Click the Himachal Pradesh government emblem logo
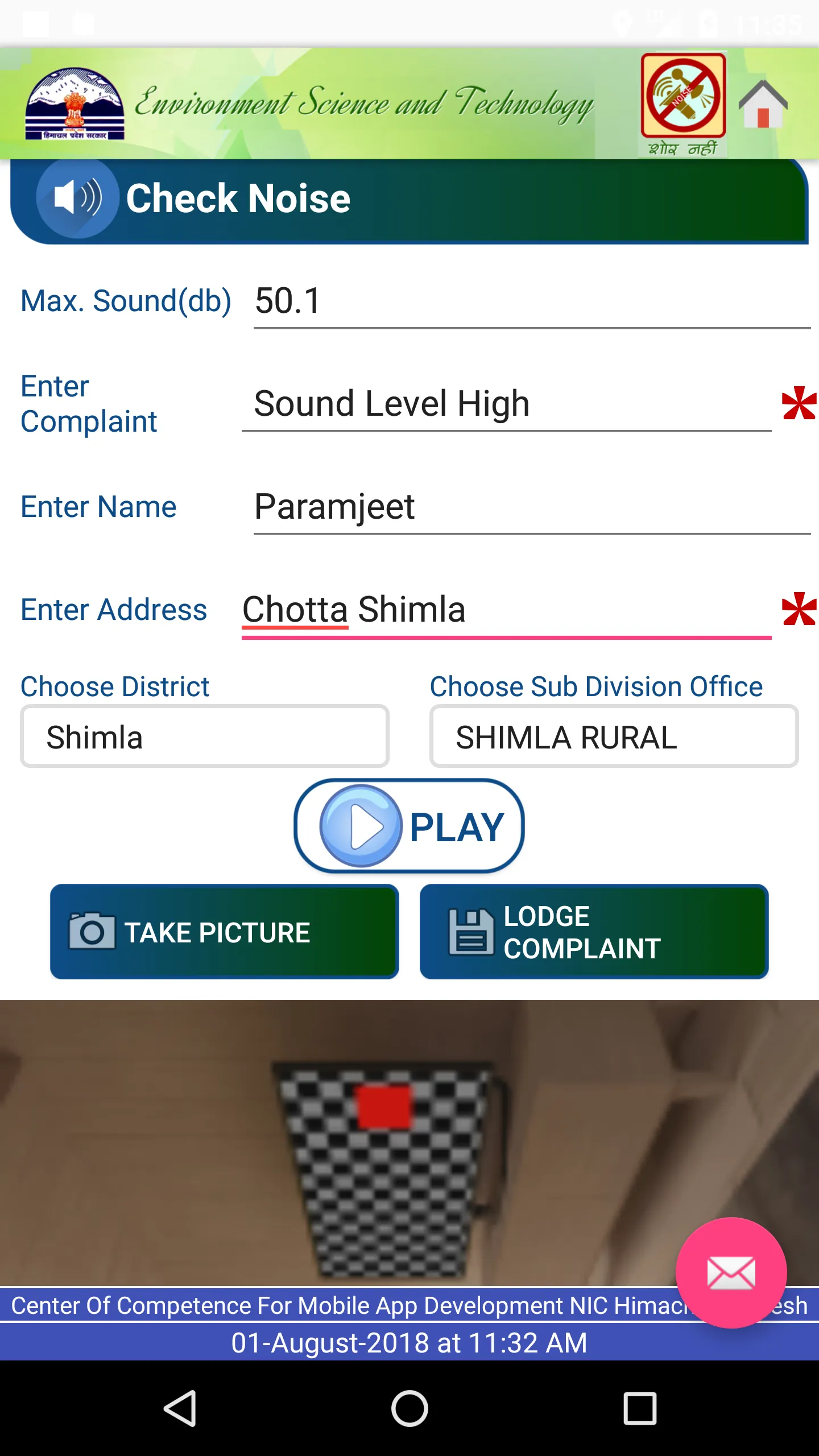819x1456 pixels. pyautogui.click(x=76, y=104)
